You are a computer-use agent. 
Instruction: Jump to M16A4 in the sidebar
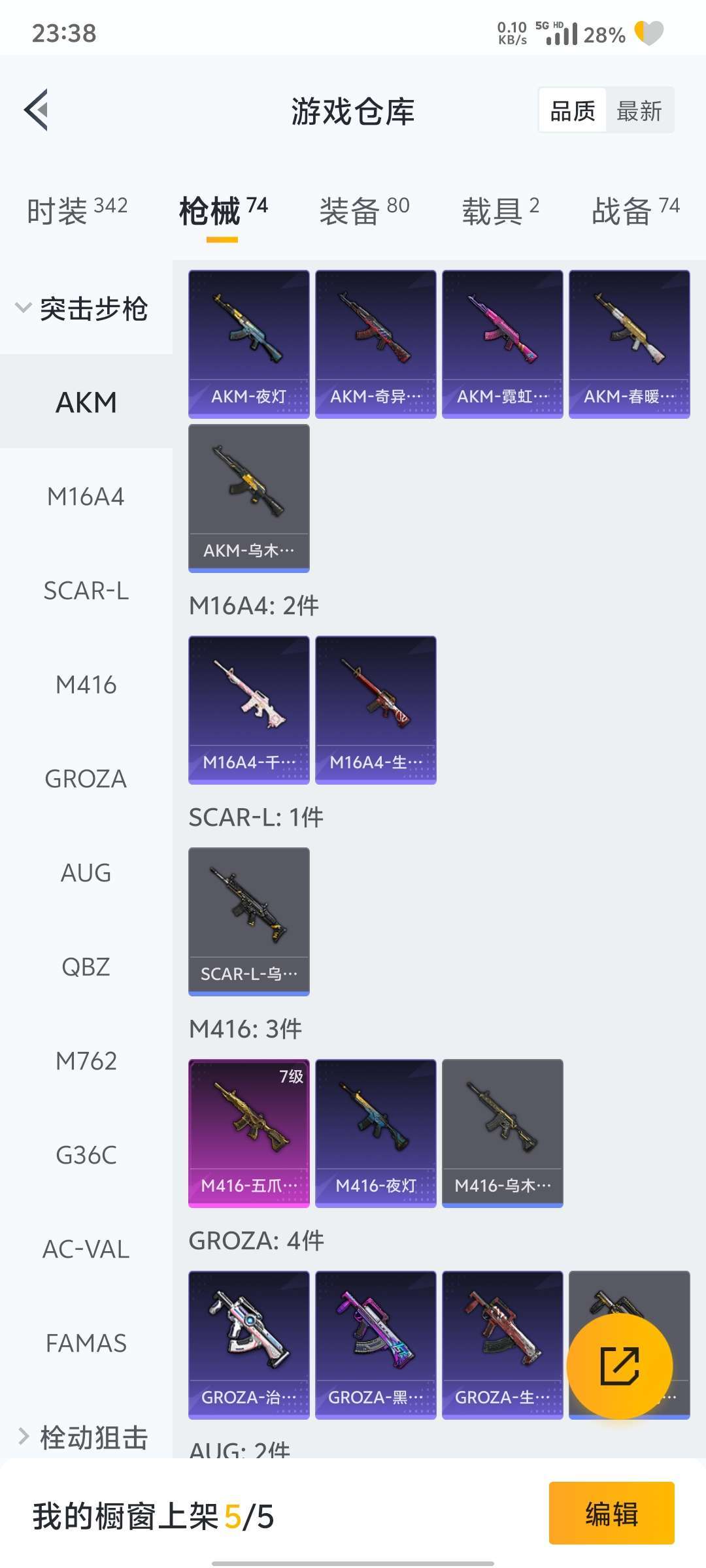(86, 497)
